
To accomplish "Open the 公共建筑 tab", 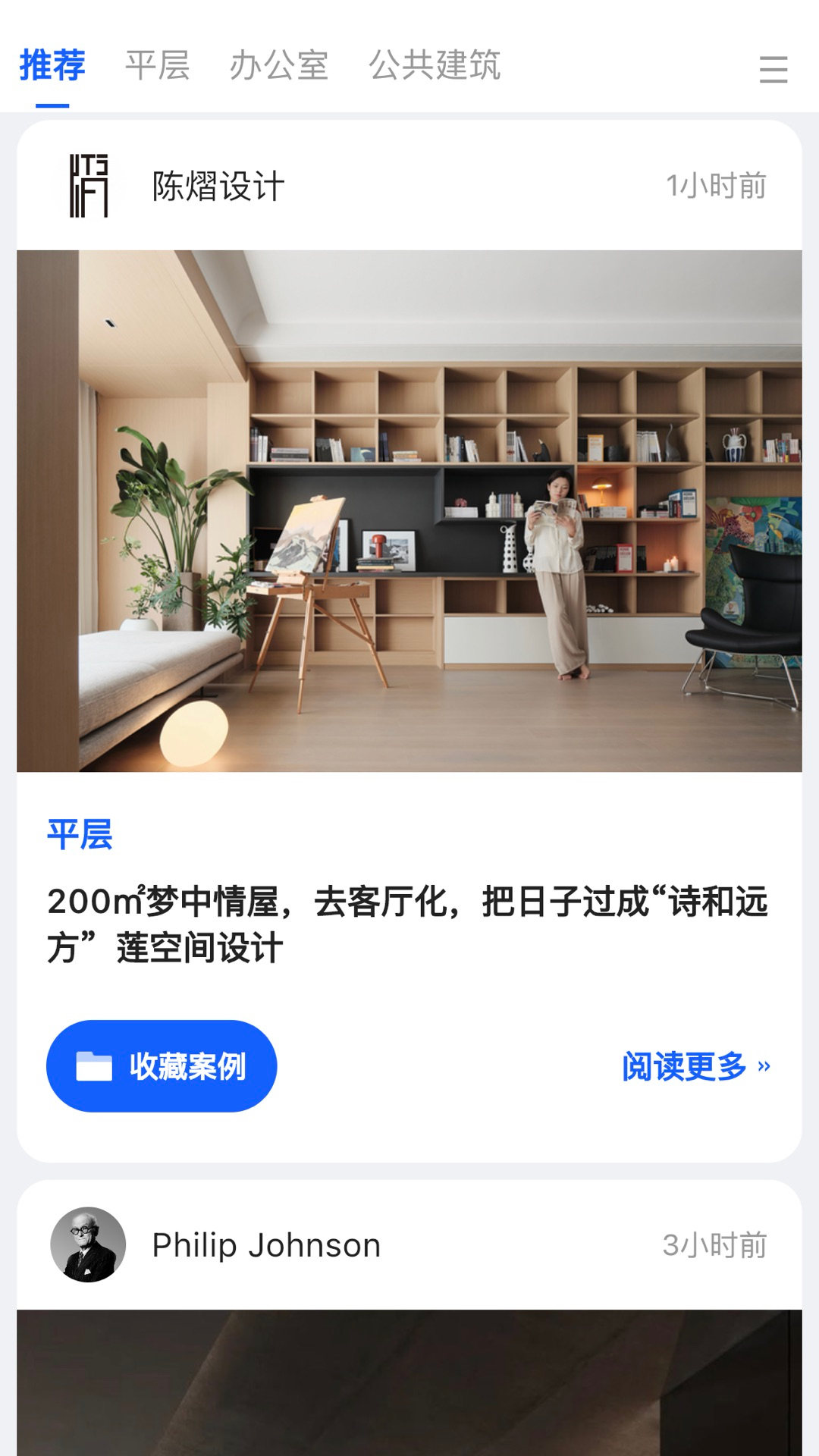I will pyautogui.click(x=437, y=67).
